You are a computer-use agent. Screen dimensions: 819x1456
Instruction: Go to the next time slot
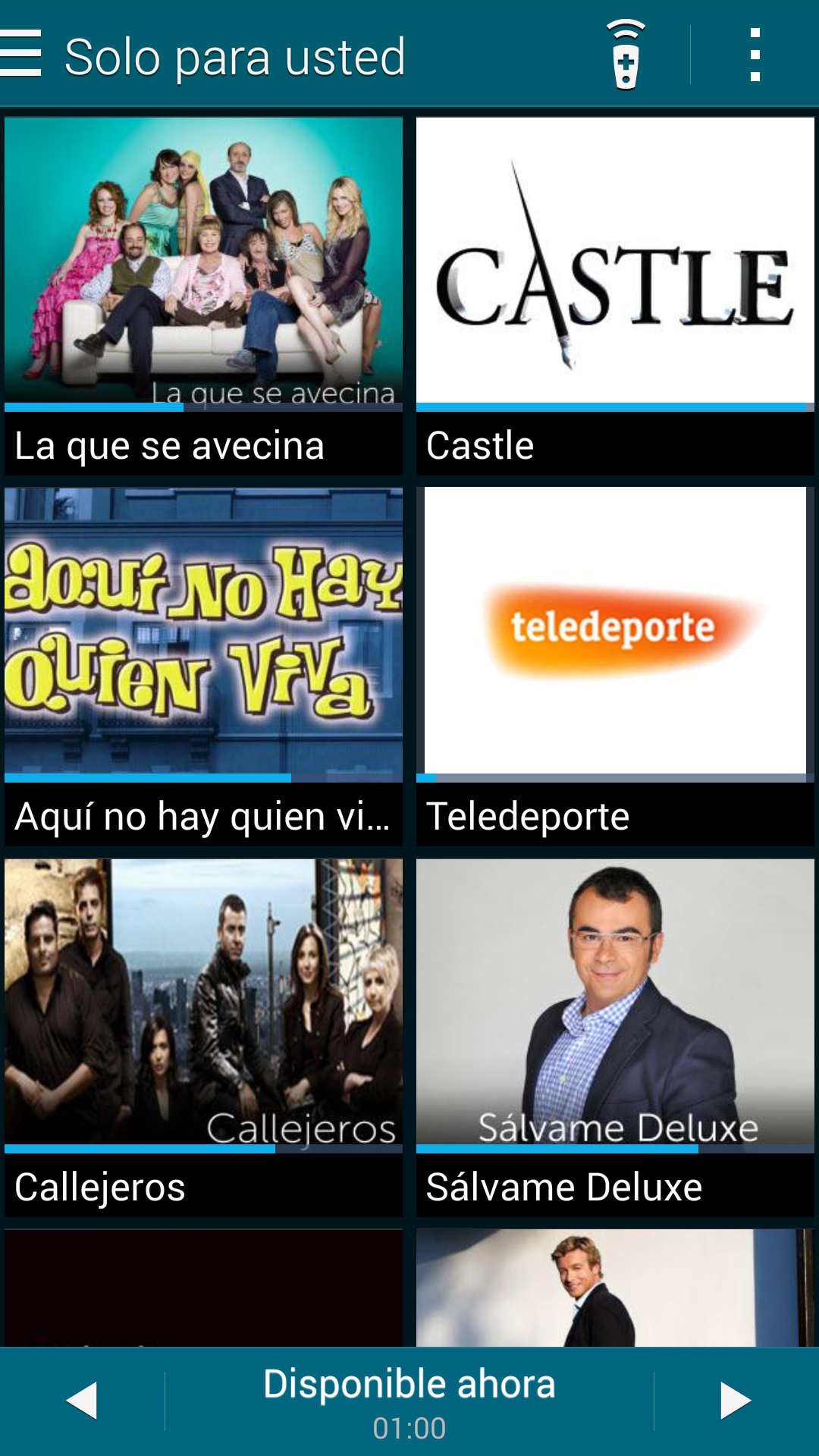735,1401
